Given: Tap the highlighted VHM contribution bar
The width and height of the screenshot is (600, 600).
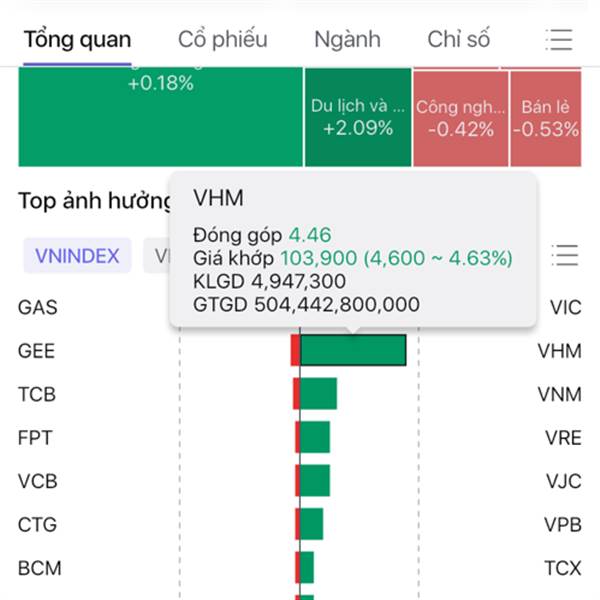Looking at the screenshot, I should [353, 350].
